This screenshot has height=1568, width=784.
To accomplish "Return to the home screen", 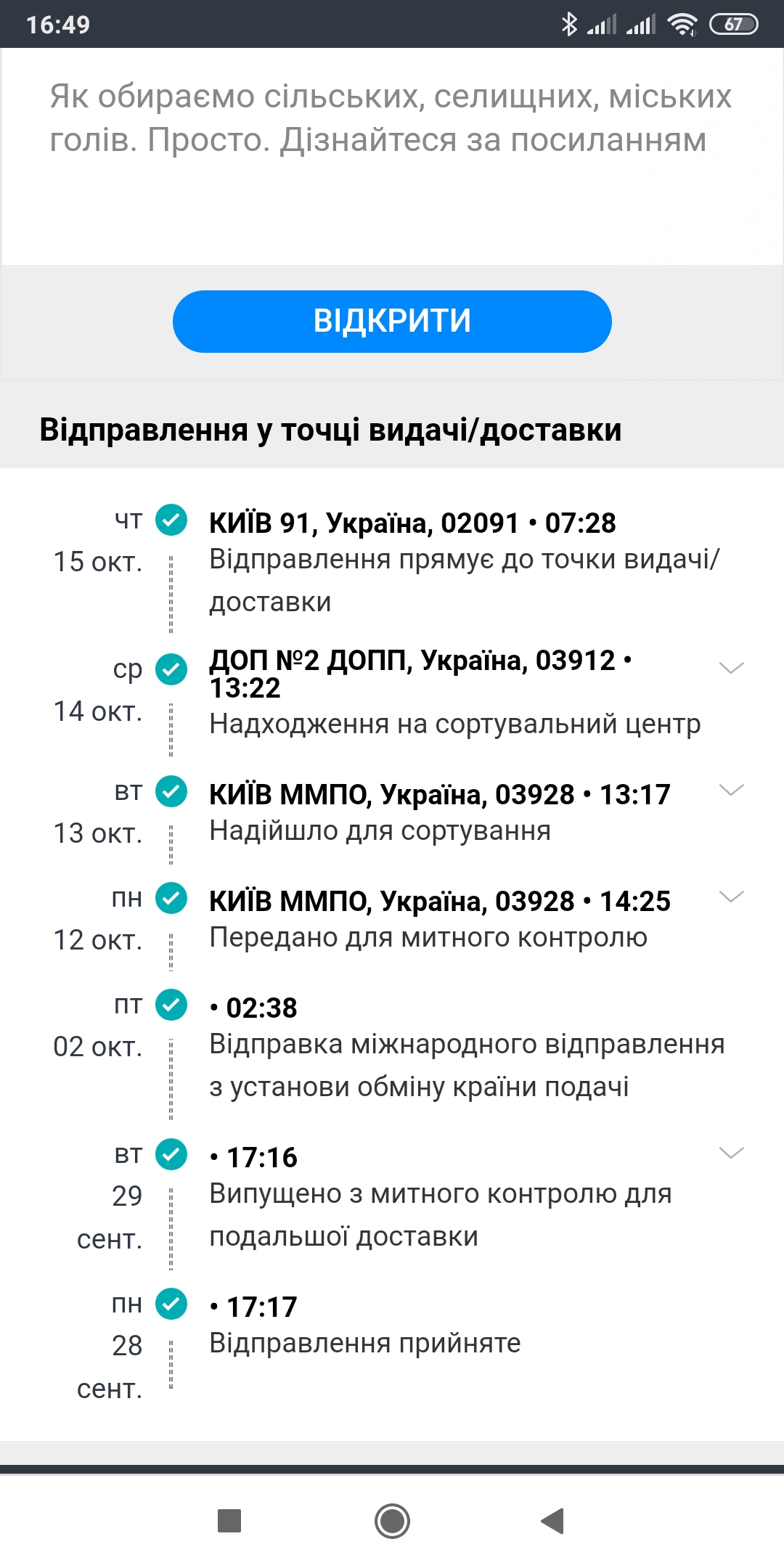I will (392, 1521).
